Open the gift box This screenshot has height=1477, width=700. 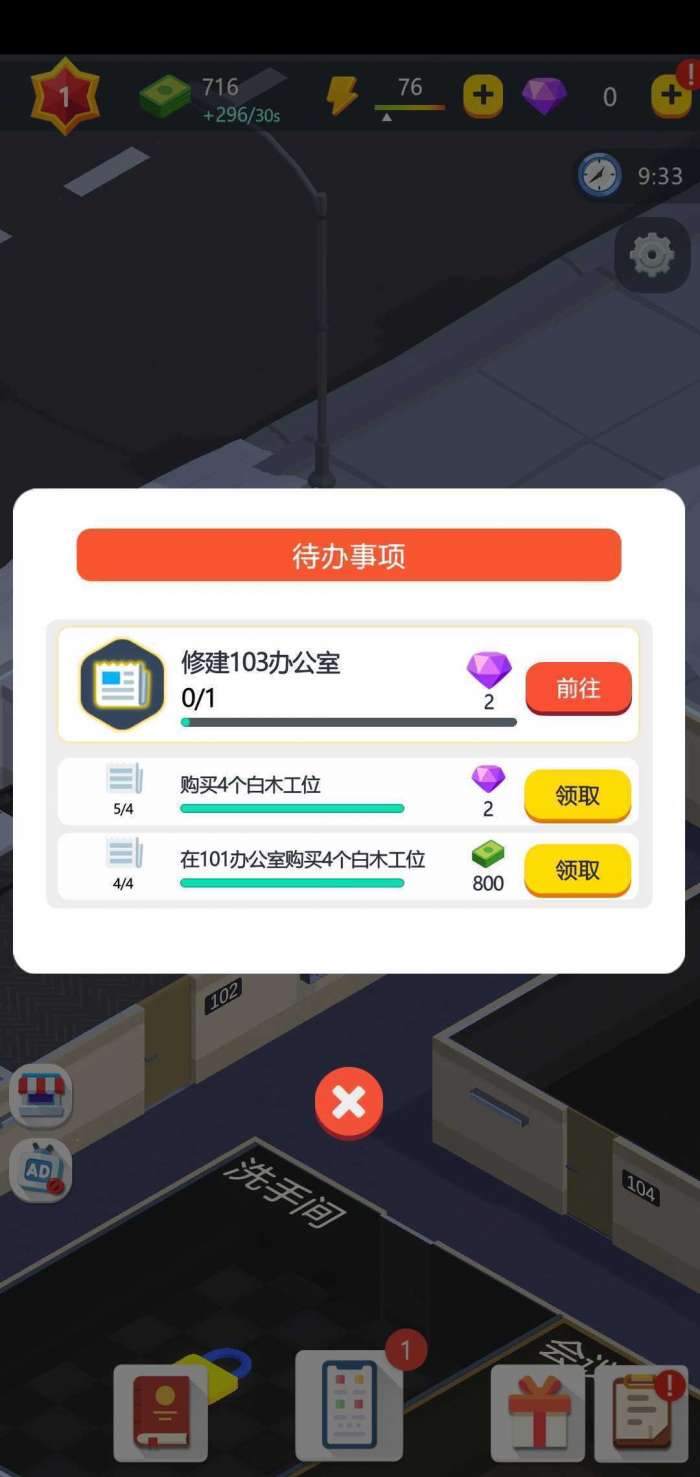538,1412
